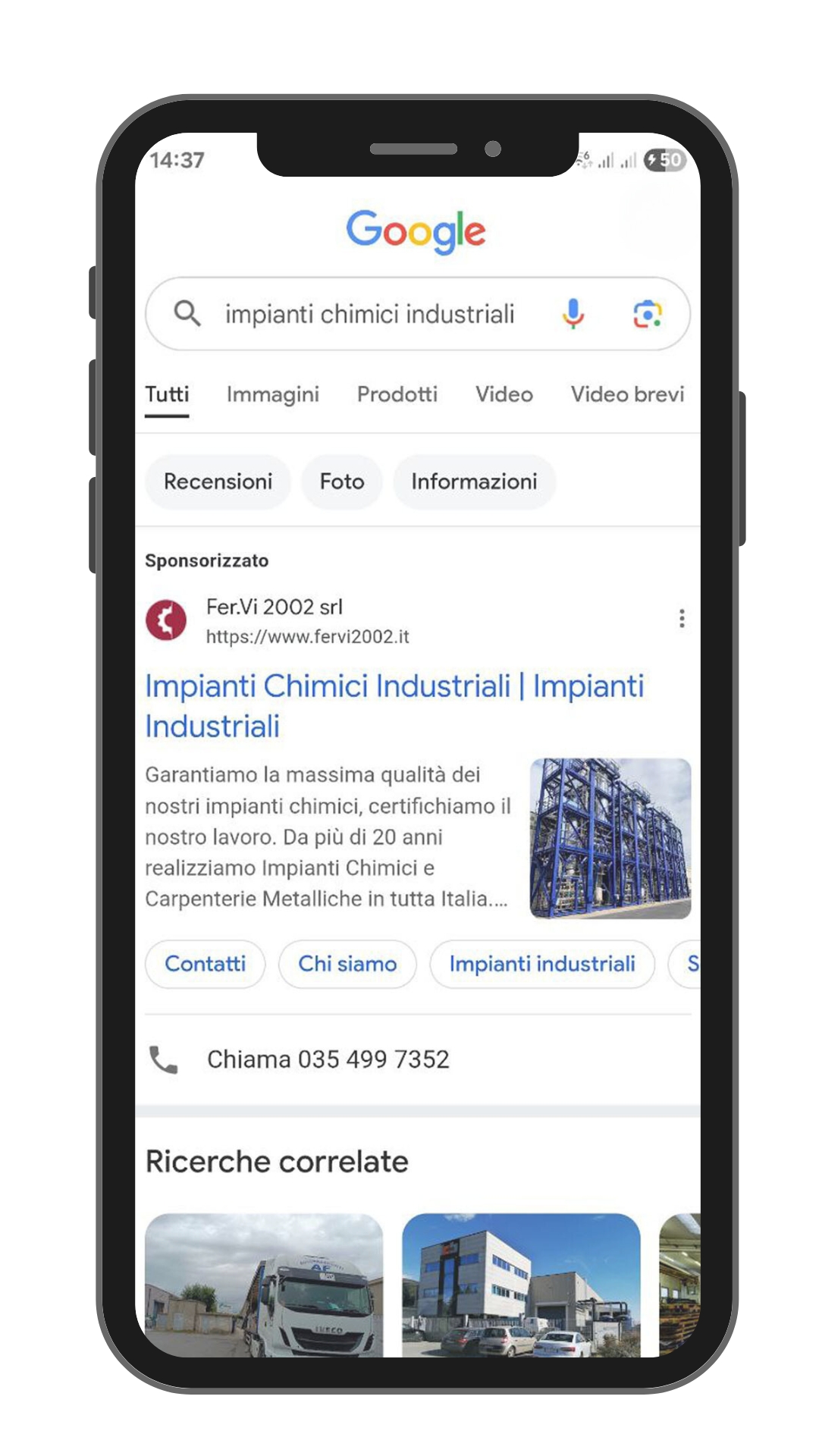
Task: Tap the search field with impianti chimici industriali
Action: (x=369, y=314)
